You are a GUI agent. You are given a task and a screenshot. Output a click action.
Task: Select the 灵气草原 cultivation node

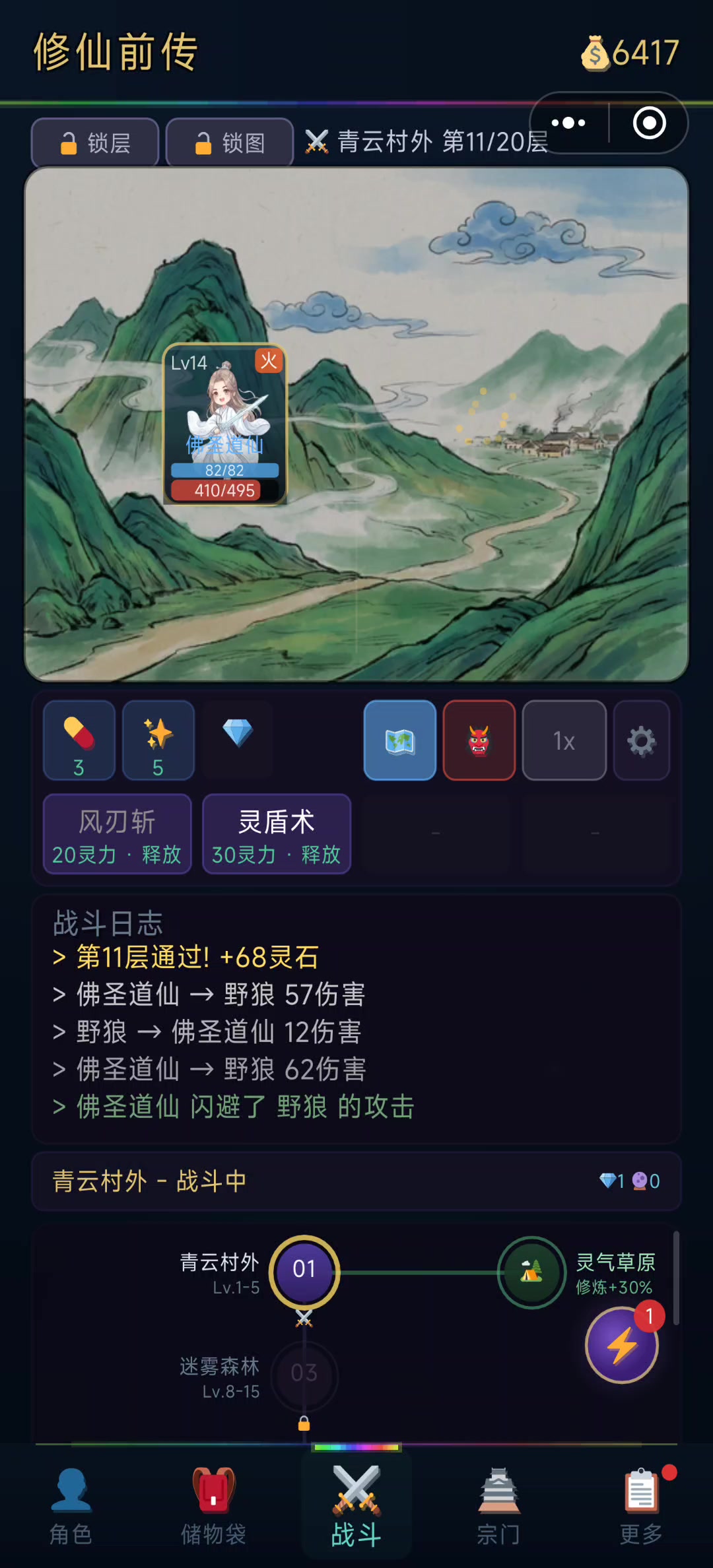(x=531, y=1271)
